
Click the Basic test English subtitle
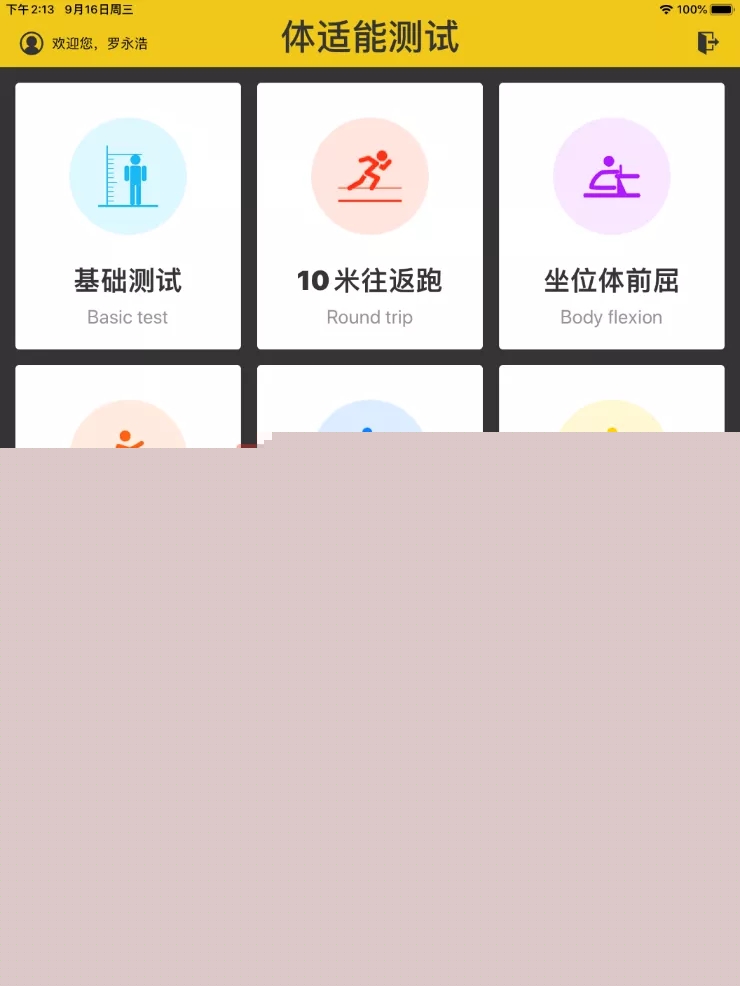(x=127, y=317)
